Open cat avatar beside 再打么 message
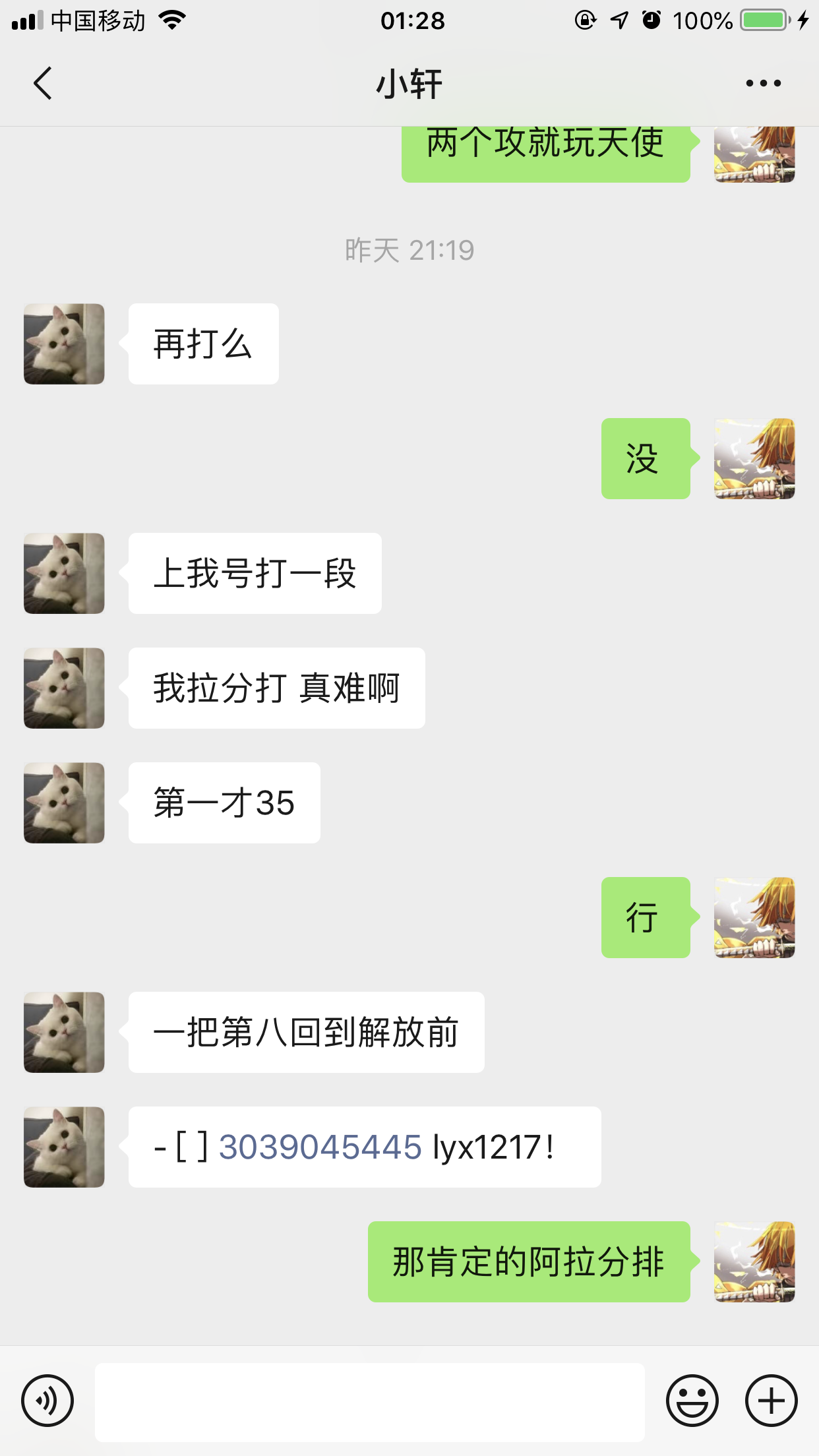 click(x=64, y=344)
